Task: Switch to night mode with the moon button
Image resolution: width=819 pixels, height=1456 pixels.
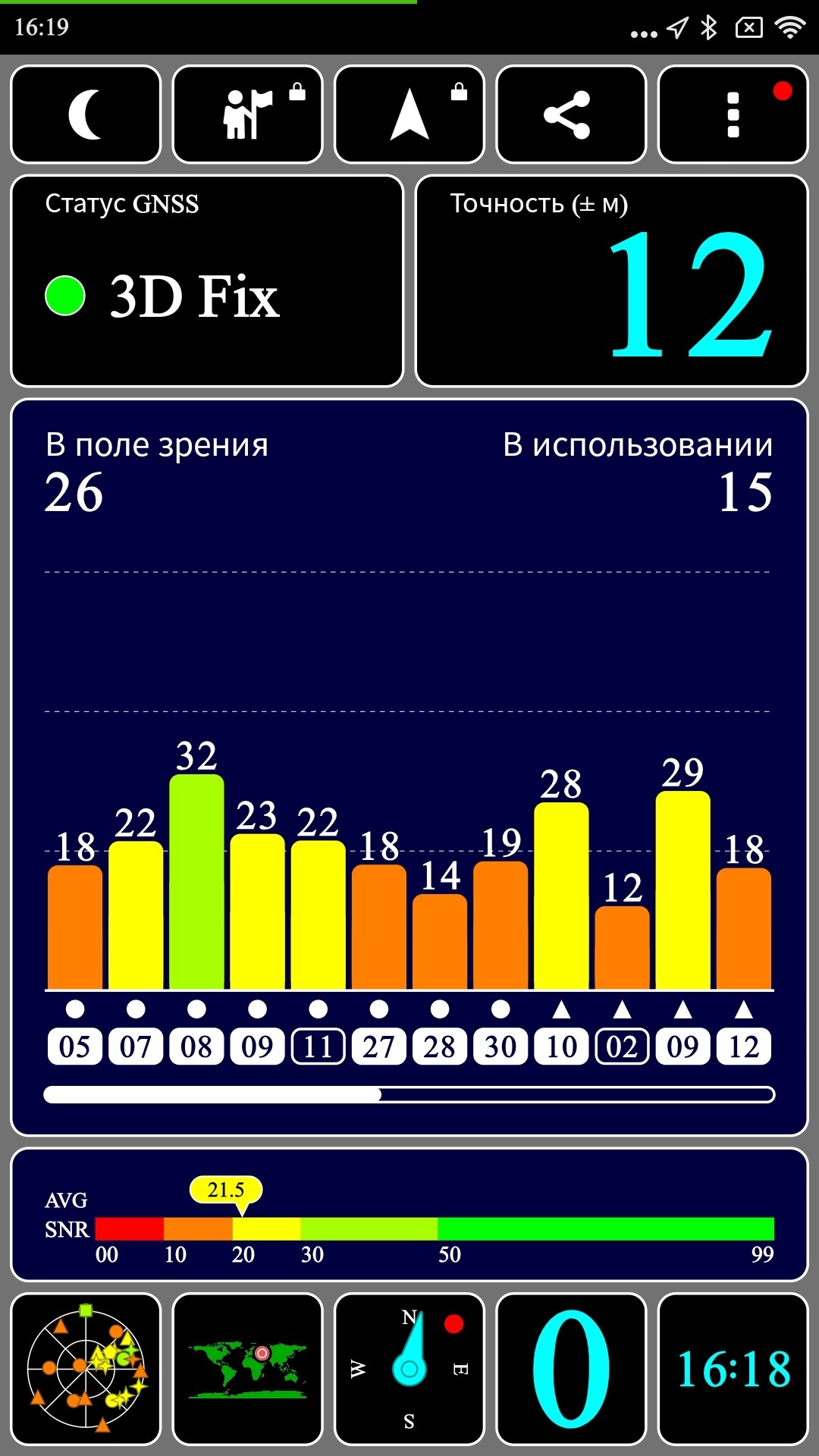Action: tap(86, 115)
